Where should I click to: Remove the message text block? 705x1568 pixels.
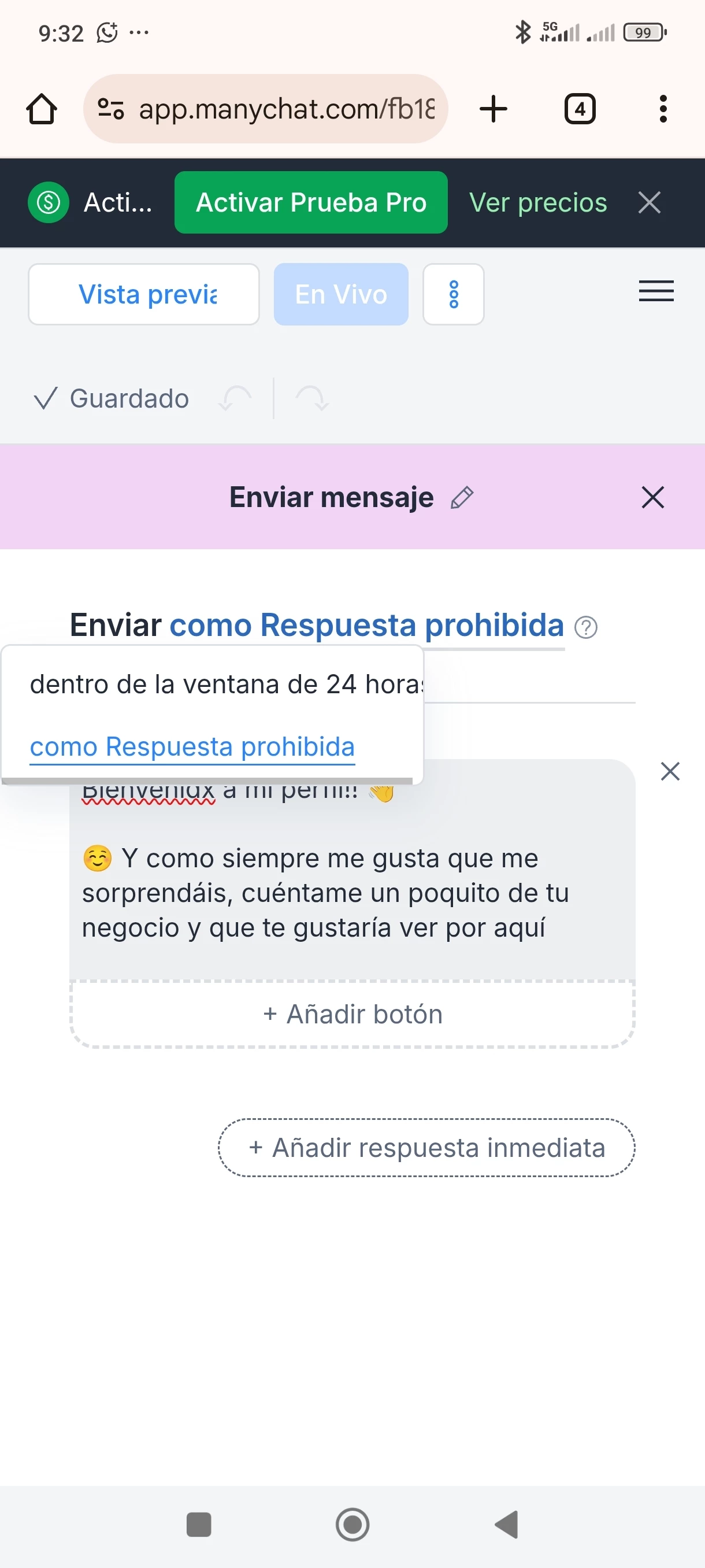[x=670, y=771]
